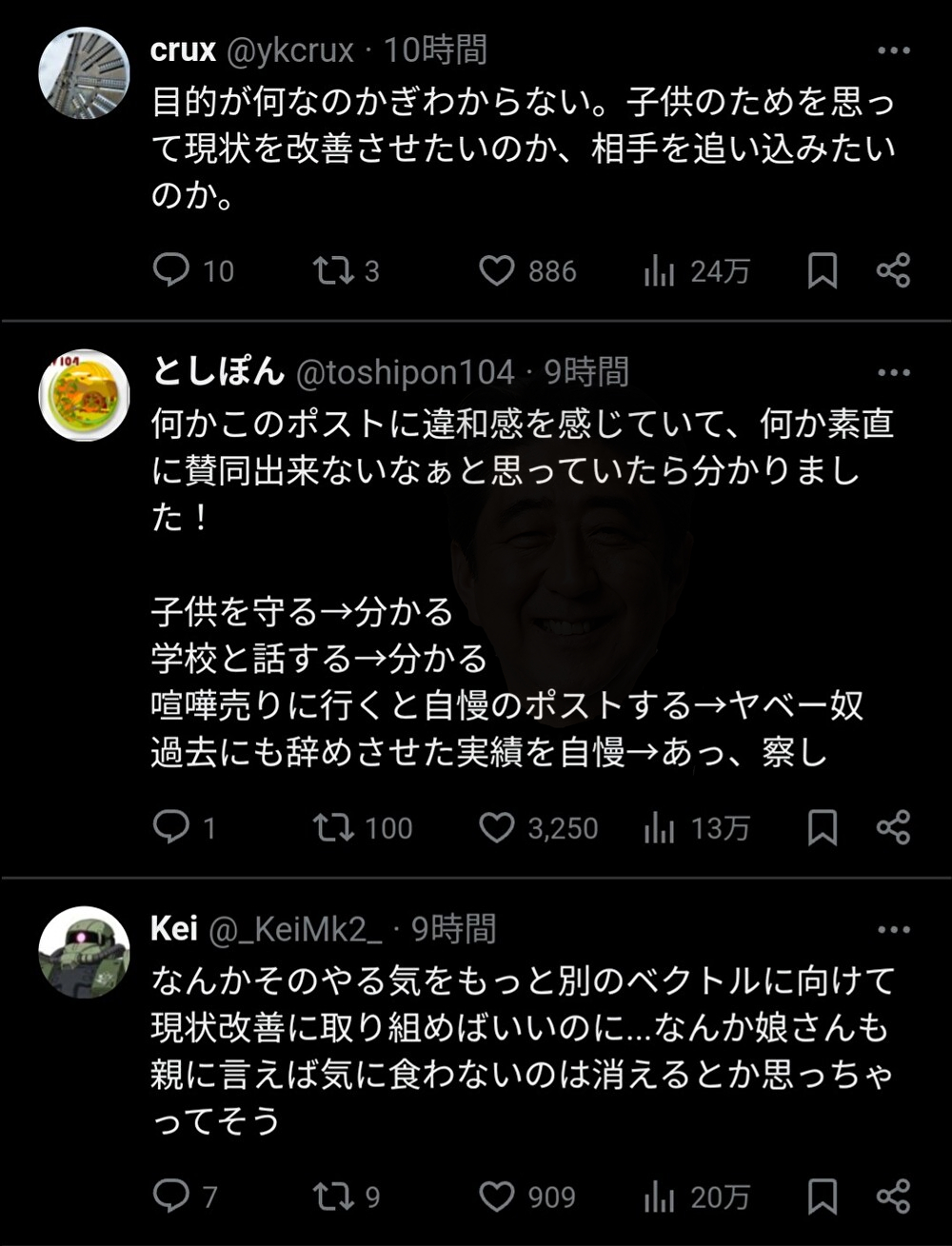Image resolution: width=952 pixels, height=1246 pixels.
Task: Like Kei's post
Action: 496,1197
